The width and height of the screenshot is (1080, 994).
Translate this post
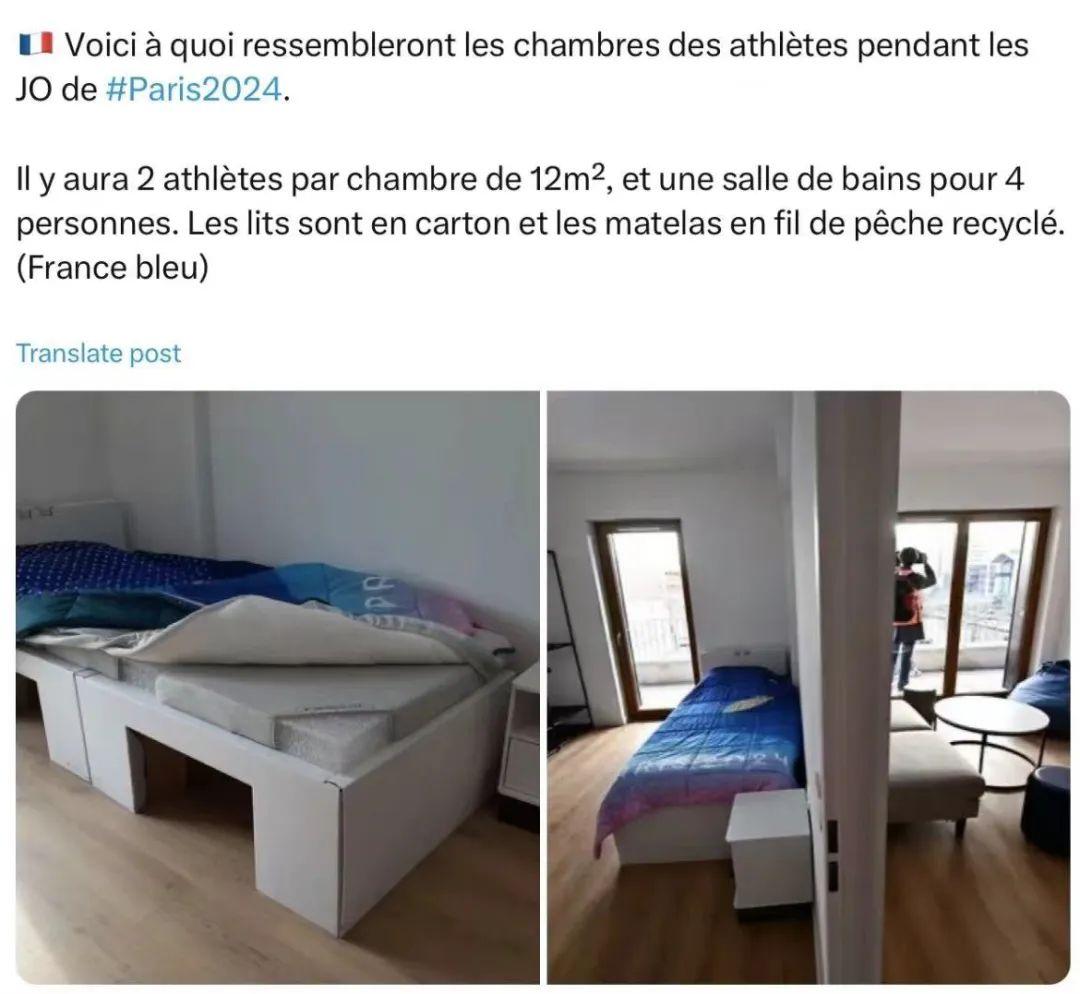pyautogui.click(x=99, y=353)
